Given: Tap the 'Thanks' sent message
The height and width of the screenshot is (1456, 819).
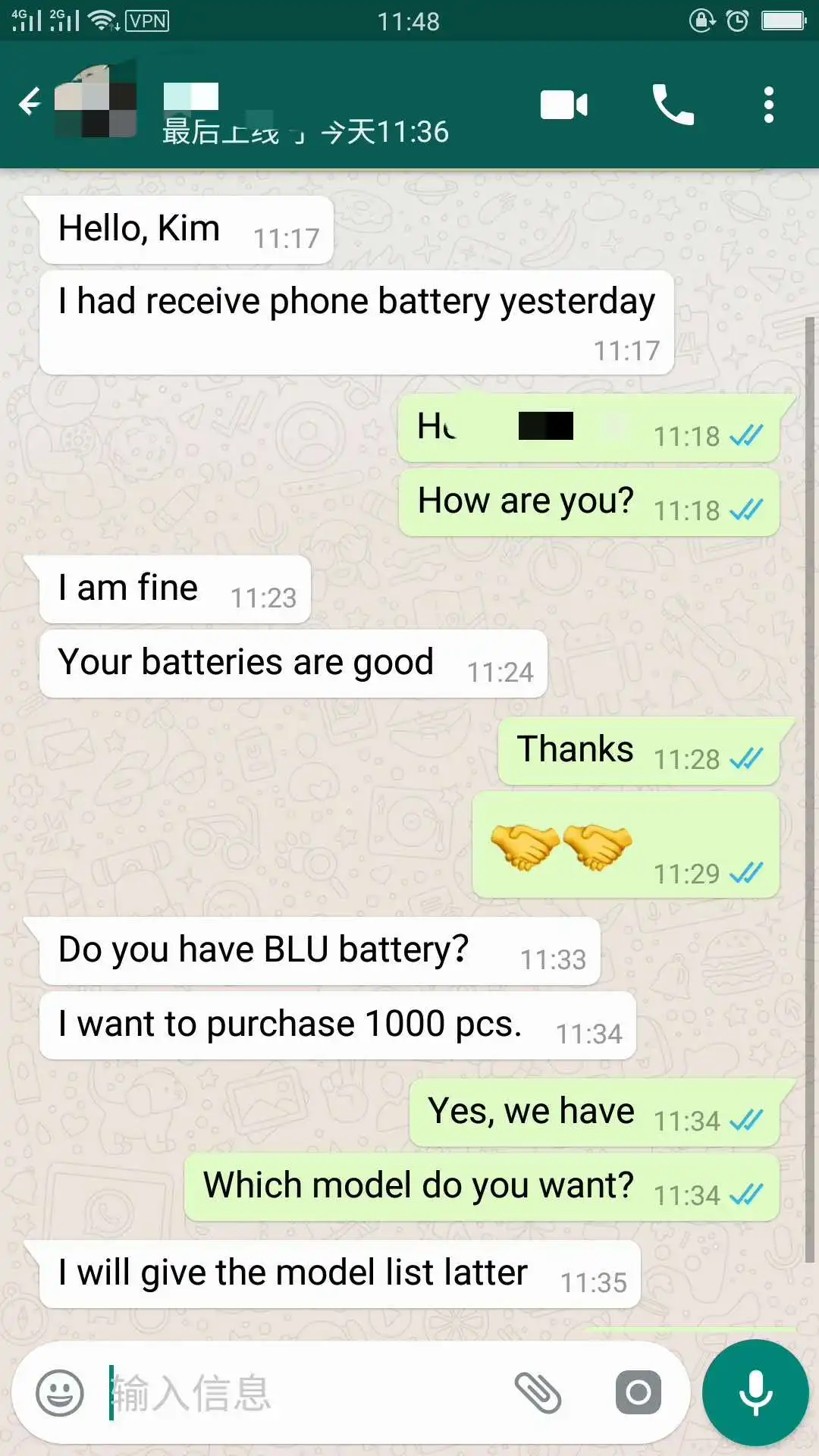Looking at the screenshot, I should tap(641, 751).
